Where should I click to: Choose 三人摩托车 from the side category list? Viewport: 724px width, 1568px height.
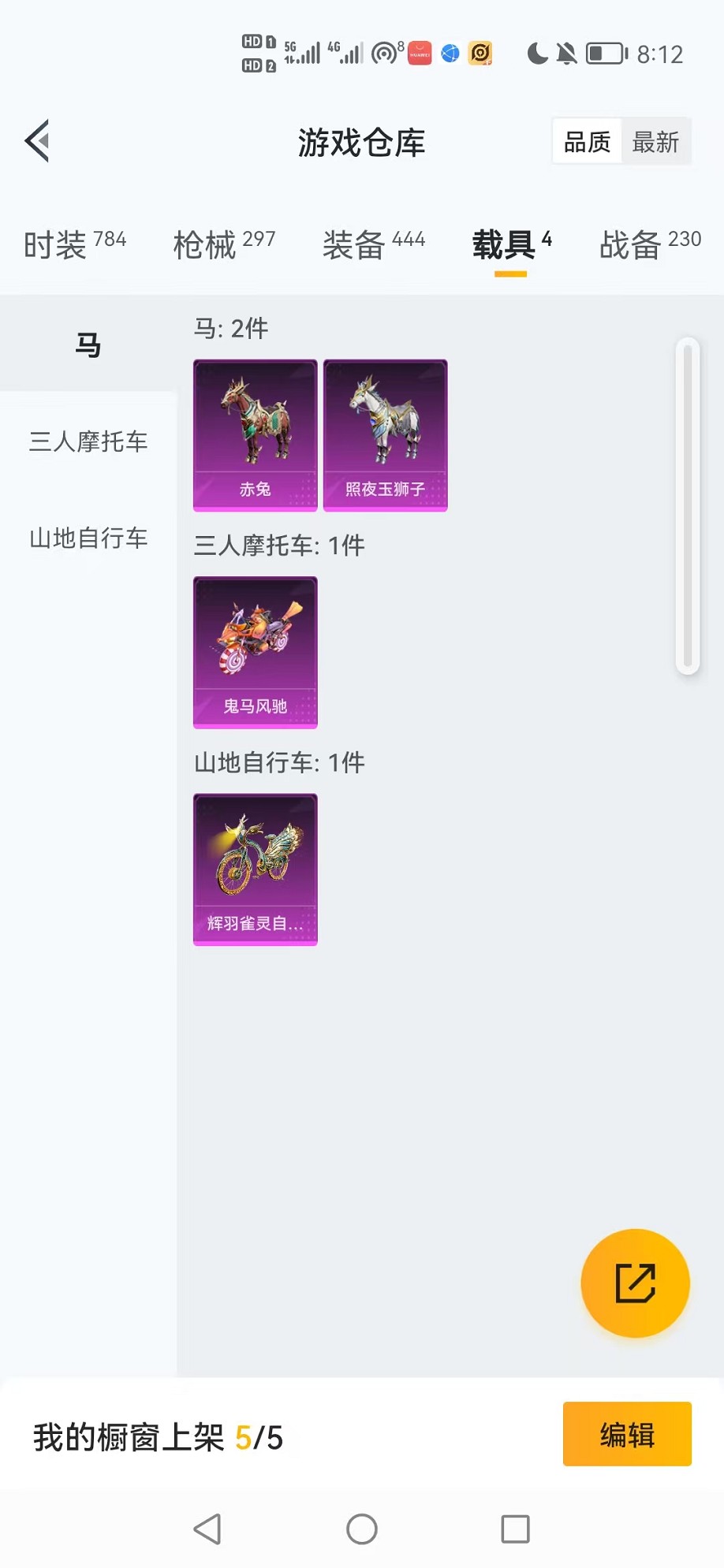click(89, 443)
